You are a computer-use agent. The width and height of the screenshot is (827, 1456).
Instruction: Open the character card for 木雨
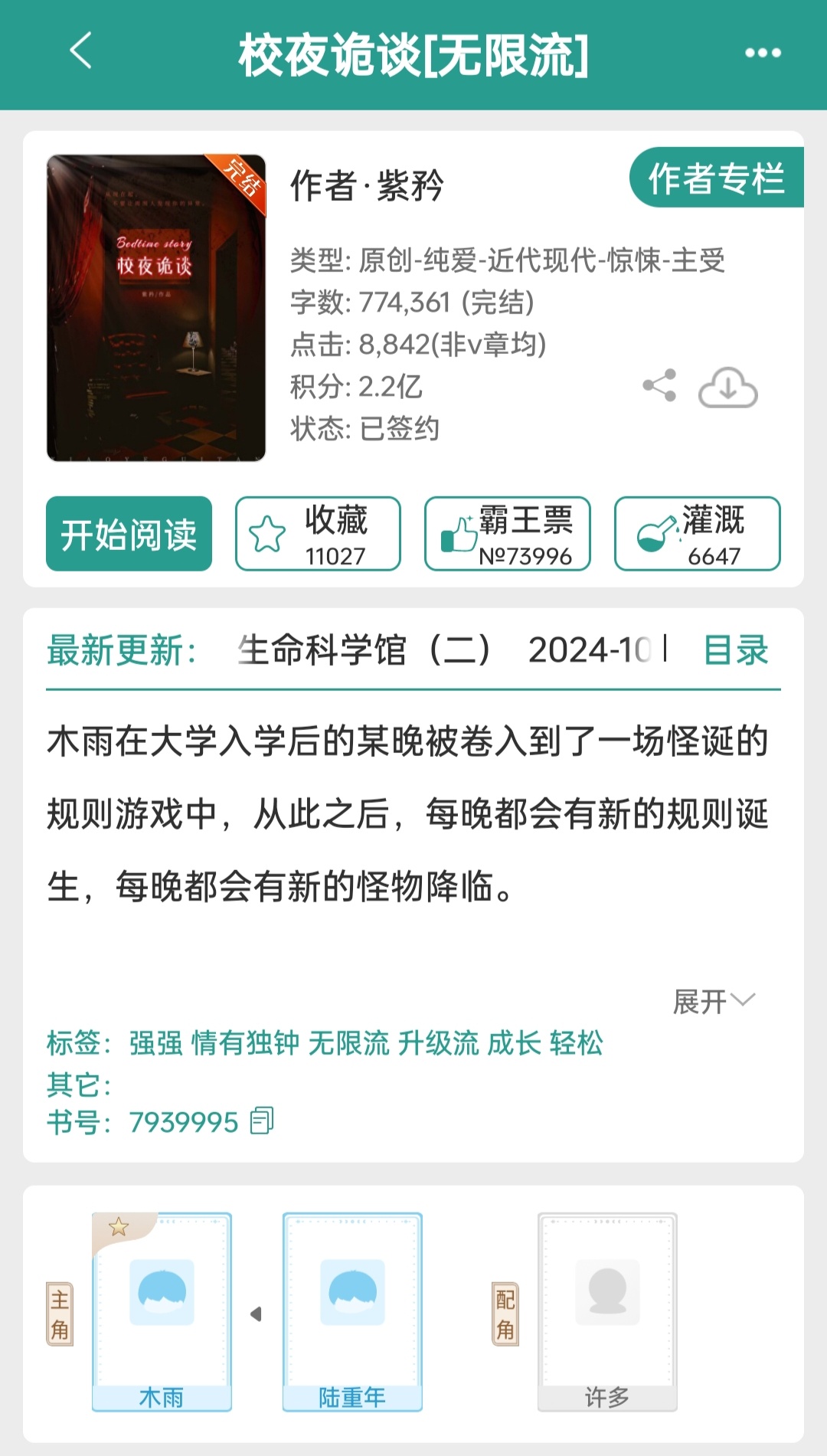pyautogui.click(x=162, y=1311)
